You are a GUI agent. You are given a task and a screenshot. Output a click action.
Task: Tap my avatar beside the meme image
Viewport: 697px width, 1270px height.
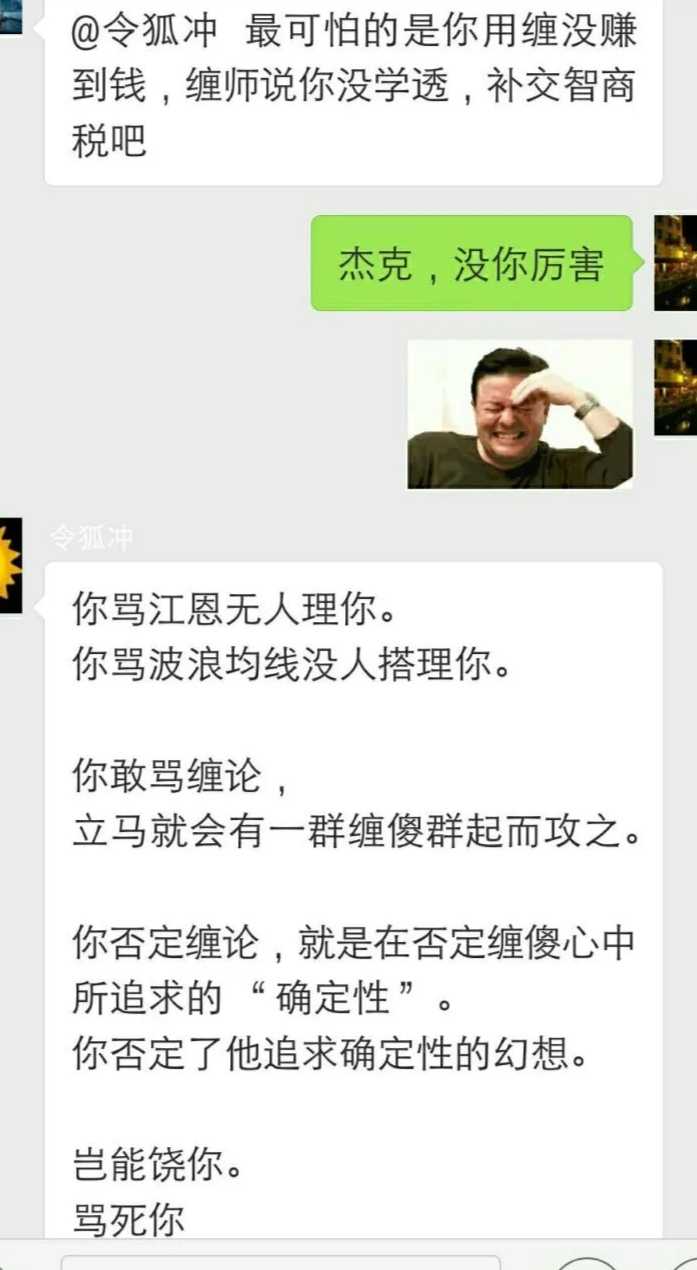(x=675, y=387)
